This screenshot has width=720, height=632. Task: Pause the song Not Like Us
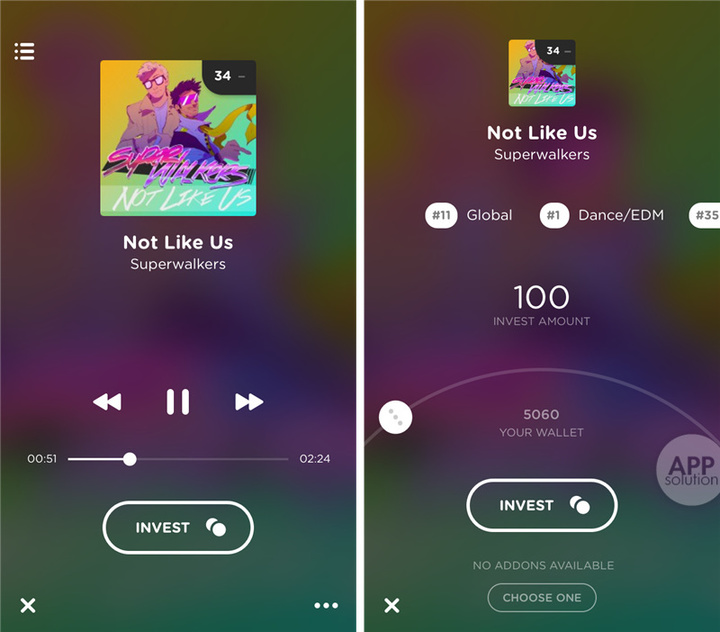point(178,402)
